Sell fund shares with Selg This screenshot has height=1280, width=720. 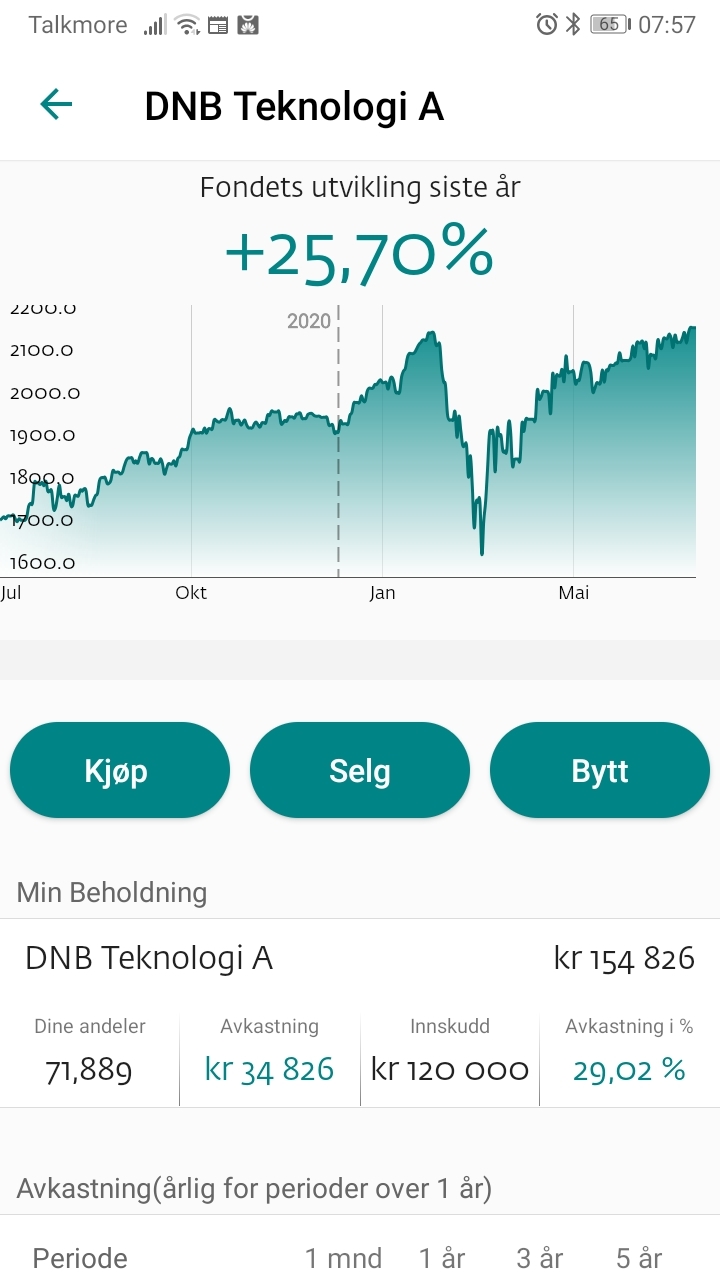(360, 770)
